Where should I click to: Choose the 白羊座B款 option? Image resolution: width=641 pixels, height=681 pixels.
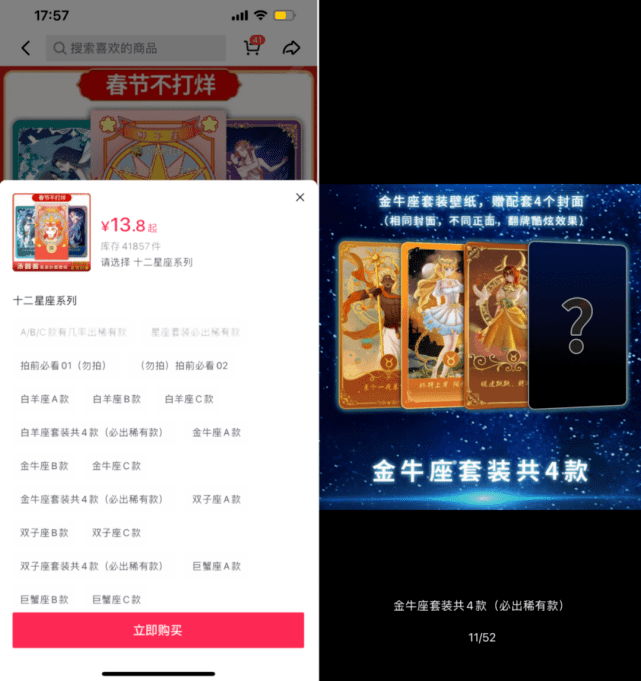click(117, 399)
